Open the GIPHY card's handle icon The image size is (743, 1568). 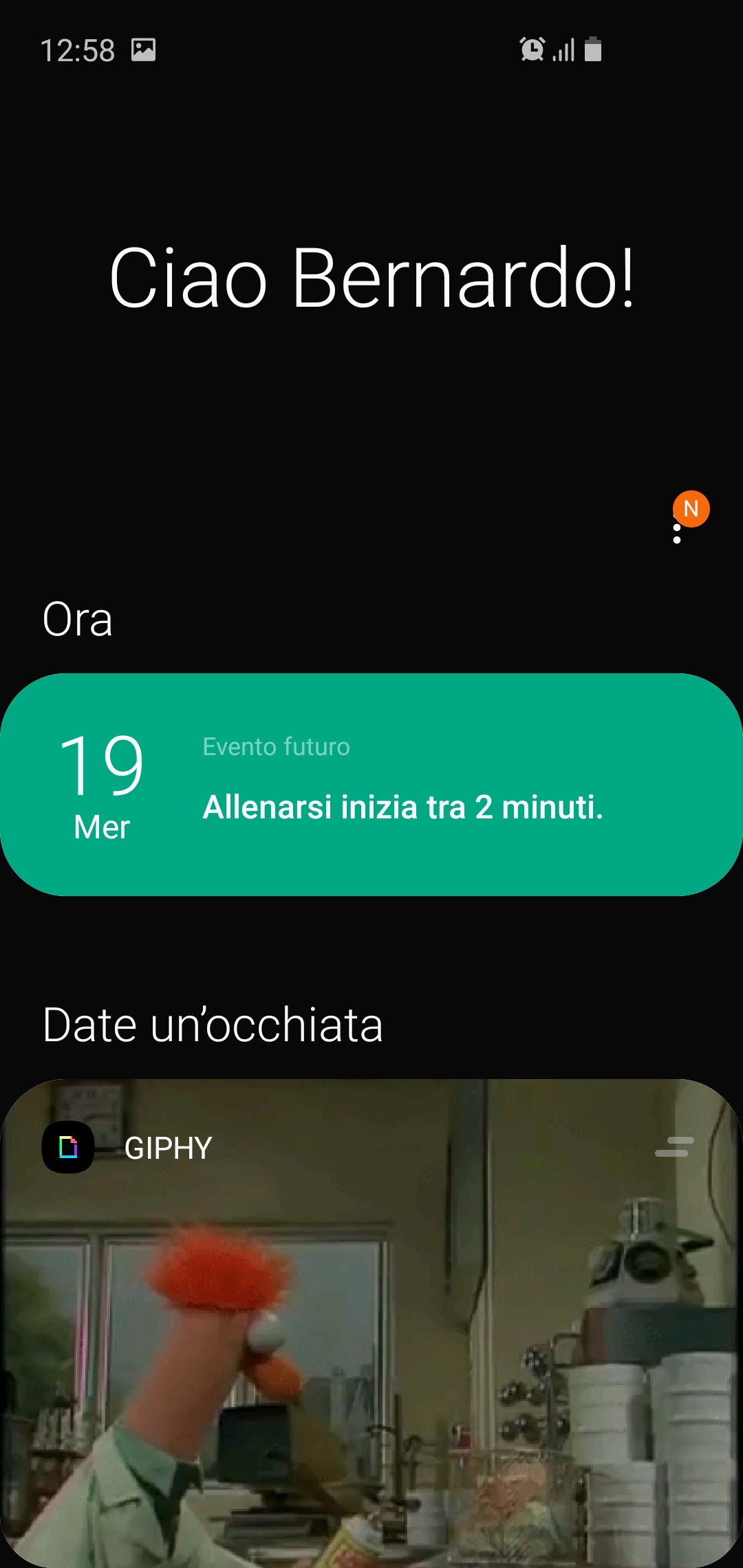point(674,1146)
